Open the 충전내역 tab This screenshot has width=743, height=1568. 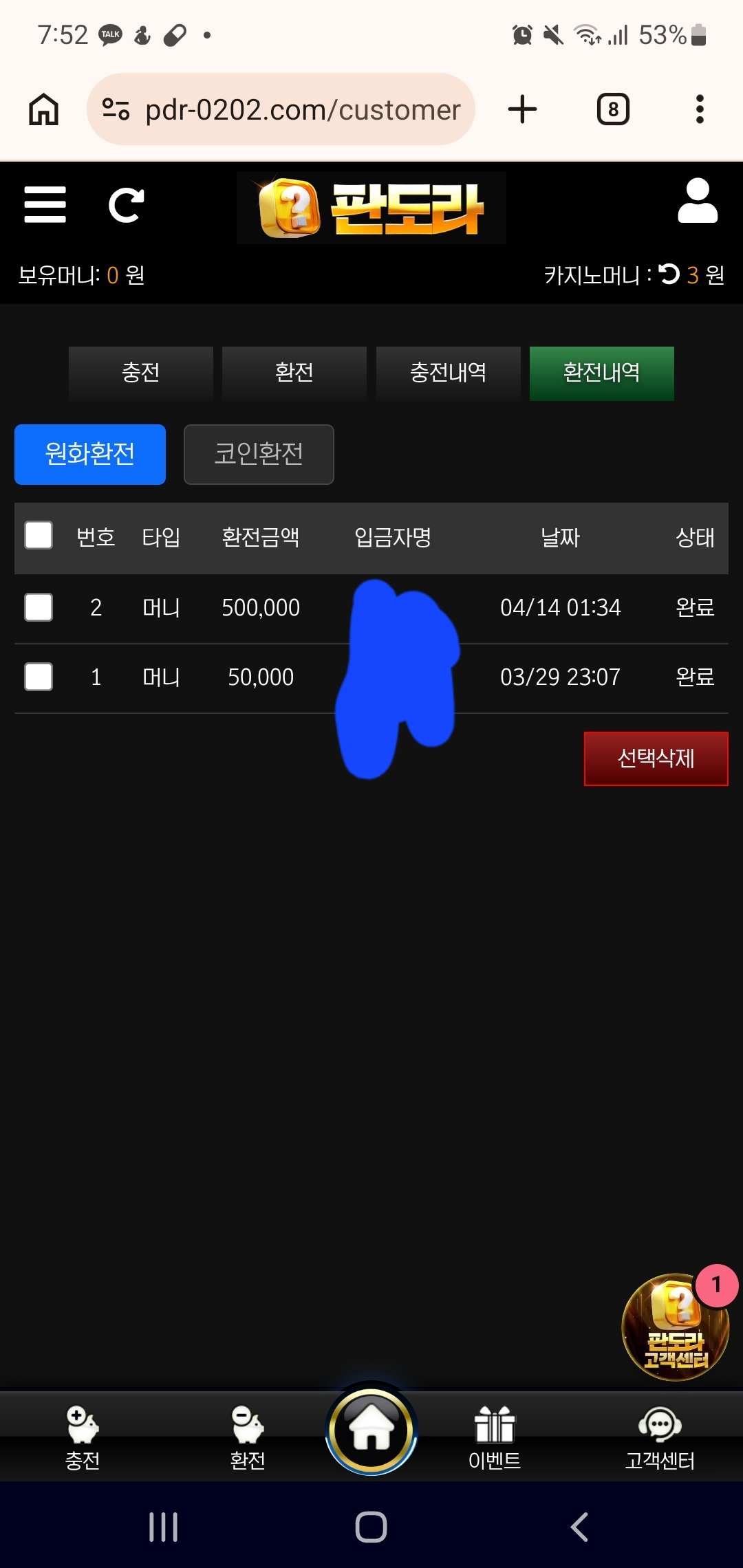(448, 373)
